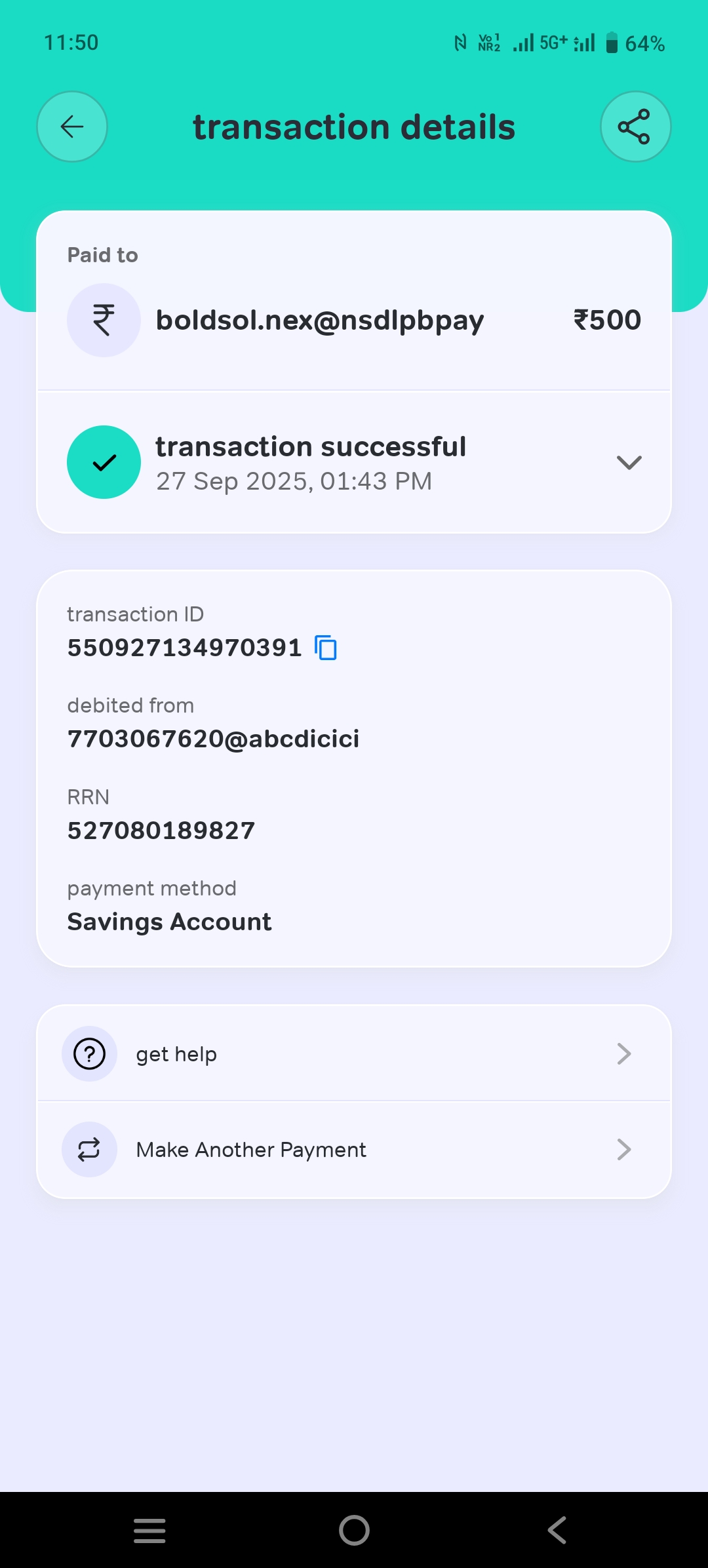Copy the transaction ID
The height and width of the screenshot is (1568, 708).
pos(326,648)
